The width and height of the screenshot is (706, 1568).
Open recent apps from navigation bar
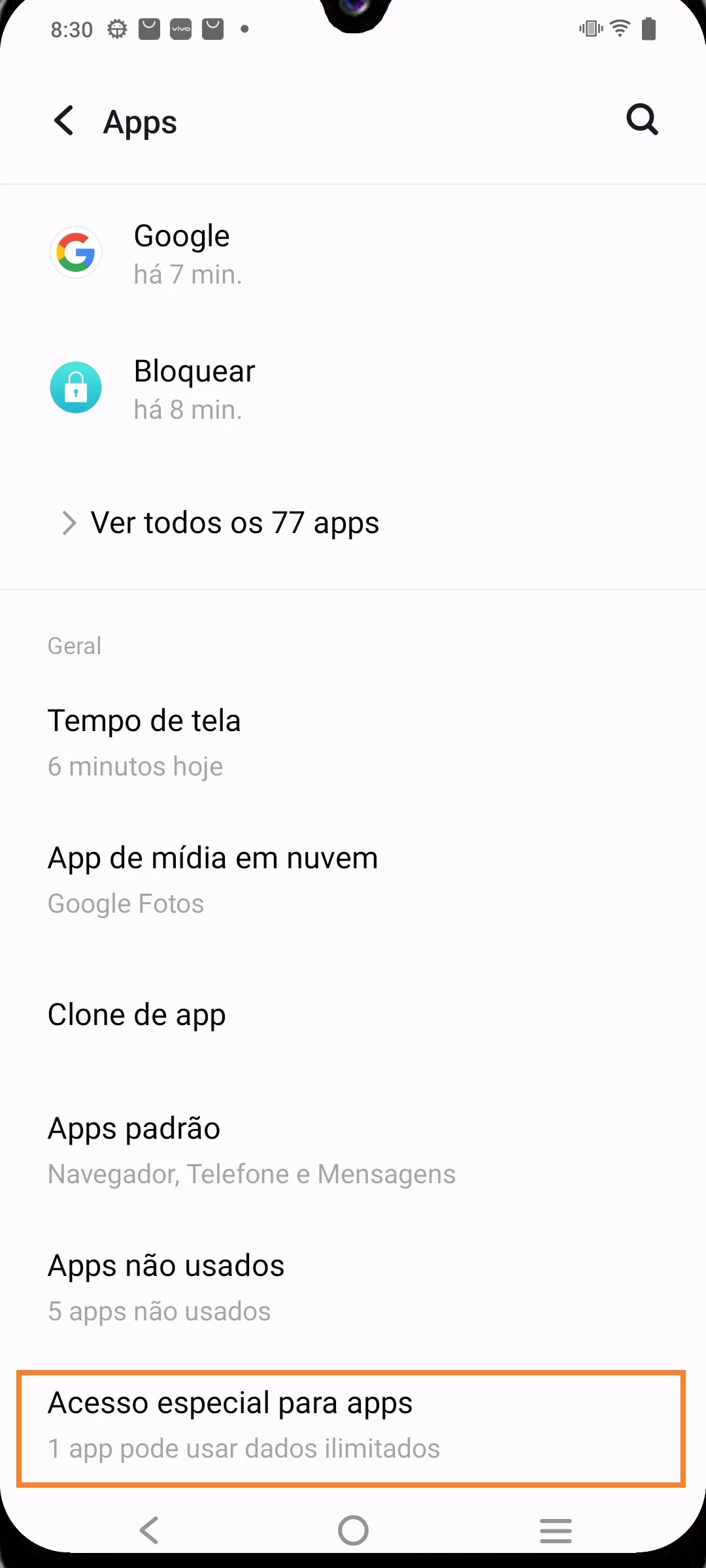(x=556, y=1530)
